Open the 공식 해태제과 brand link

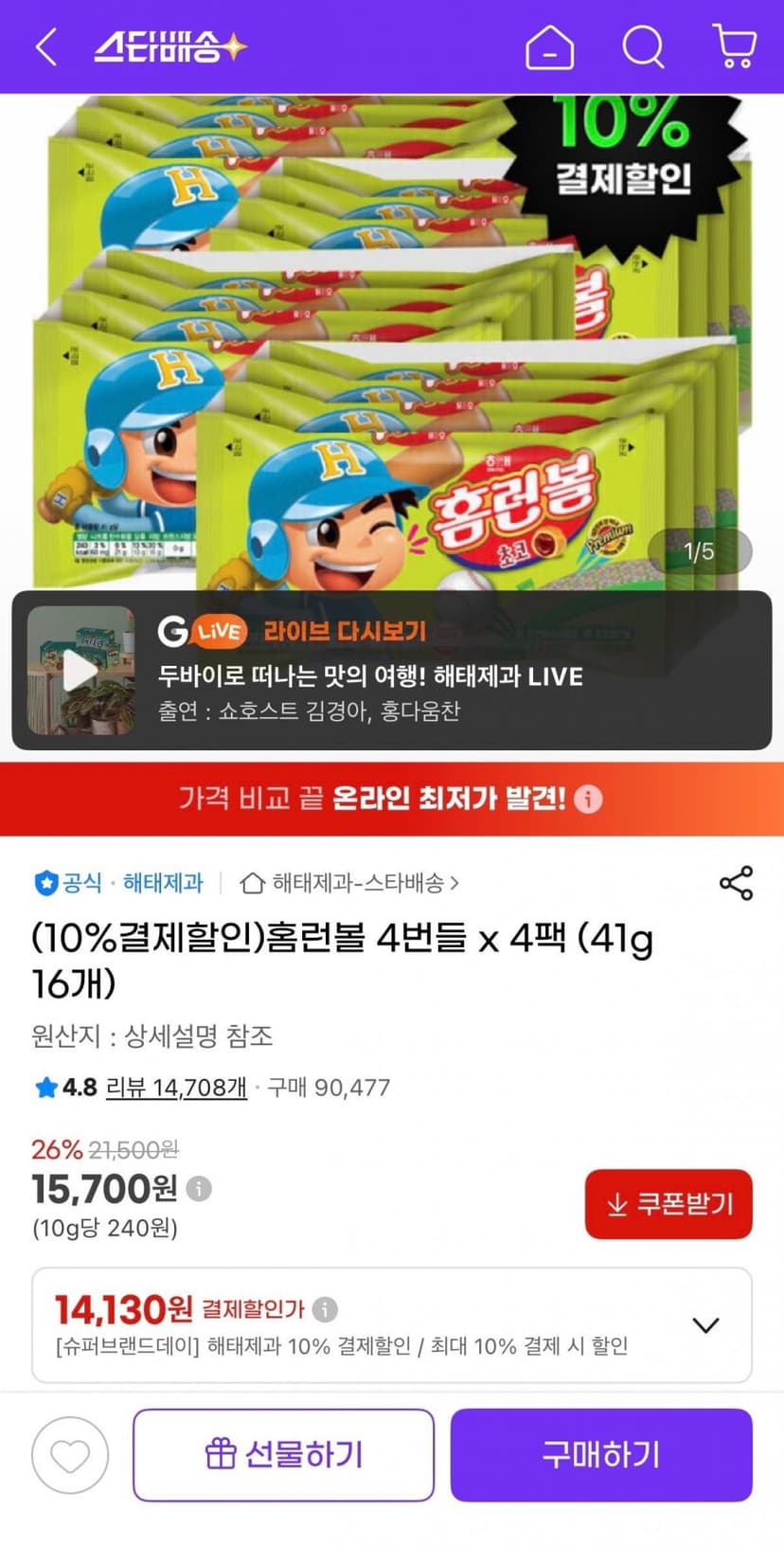(x=119, y=883)
